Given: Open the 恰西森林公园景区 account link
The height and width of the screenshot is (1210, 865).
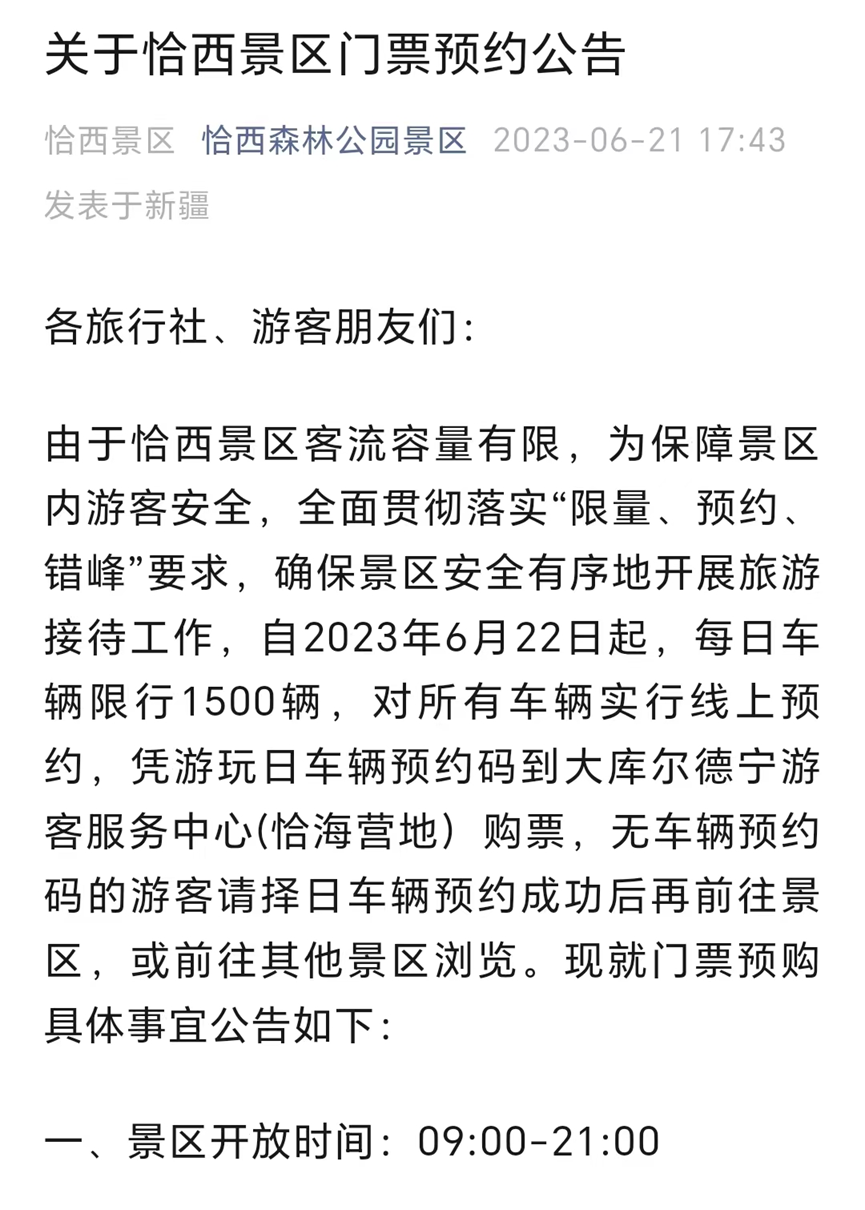Looking at the screenshot, I should pyautogui.click(x=334, y=141).
